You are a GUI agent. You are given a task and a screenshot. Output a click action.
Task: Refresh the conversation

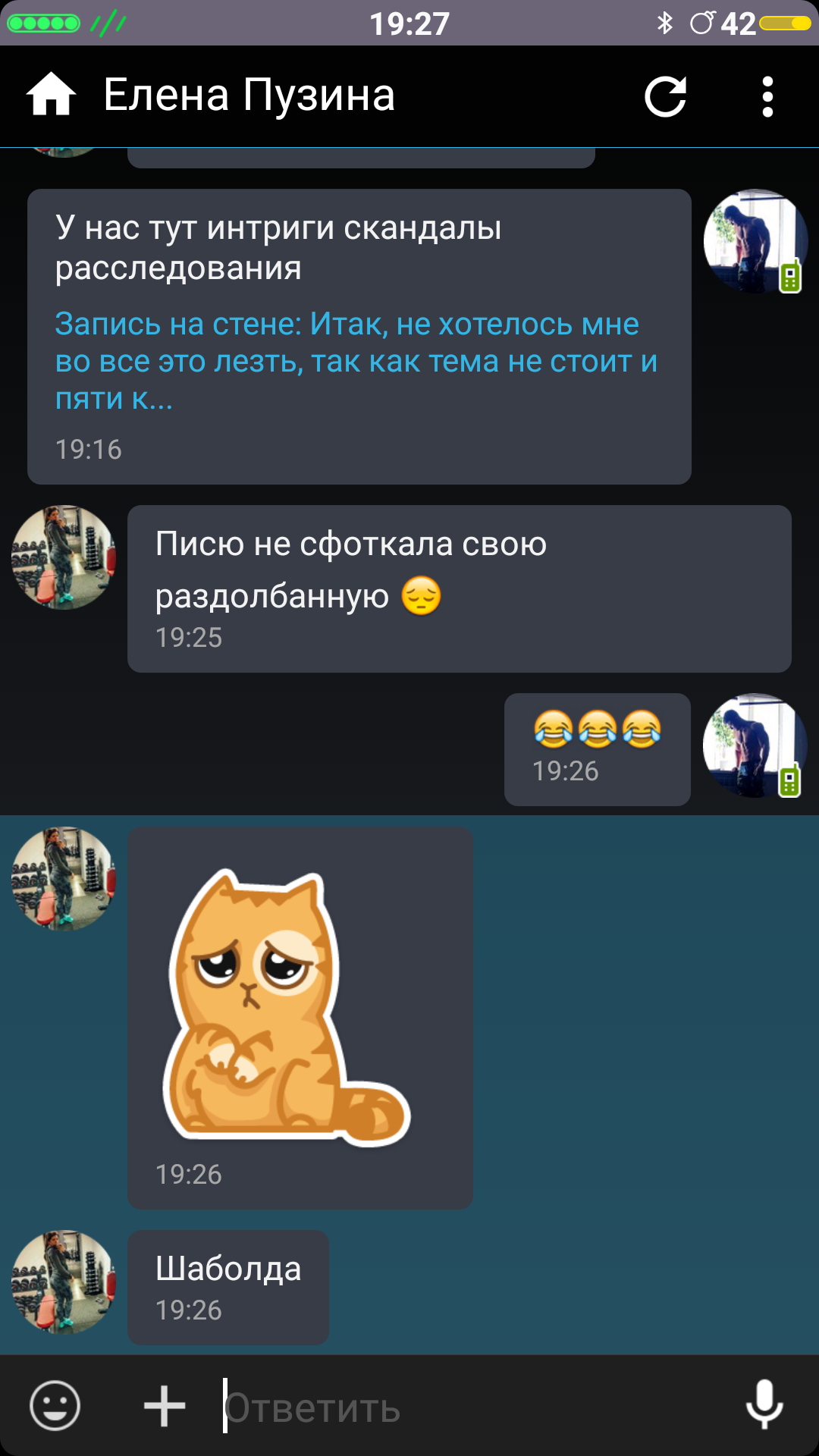666,96
